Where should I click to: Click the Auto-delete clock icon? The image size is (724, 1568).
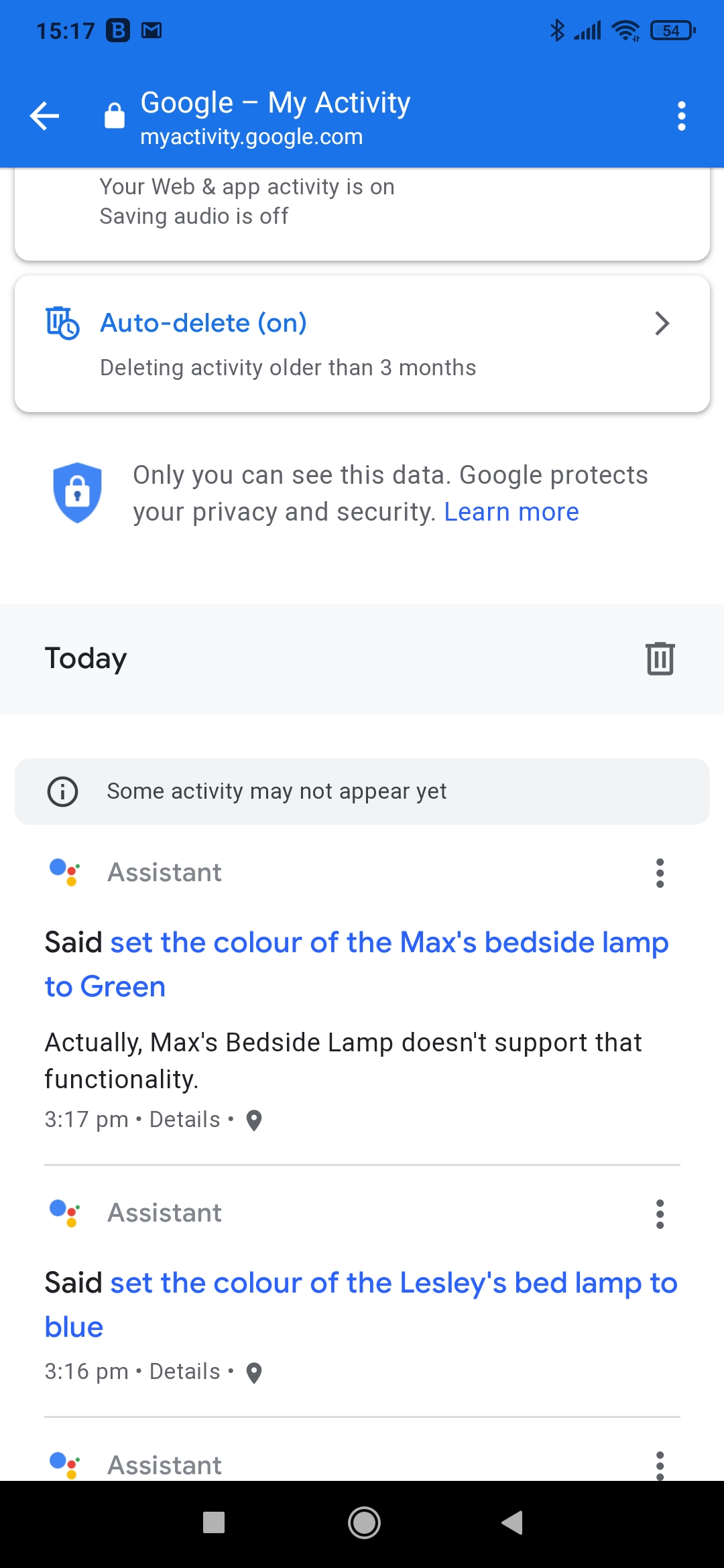click(61, 324)
